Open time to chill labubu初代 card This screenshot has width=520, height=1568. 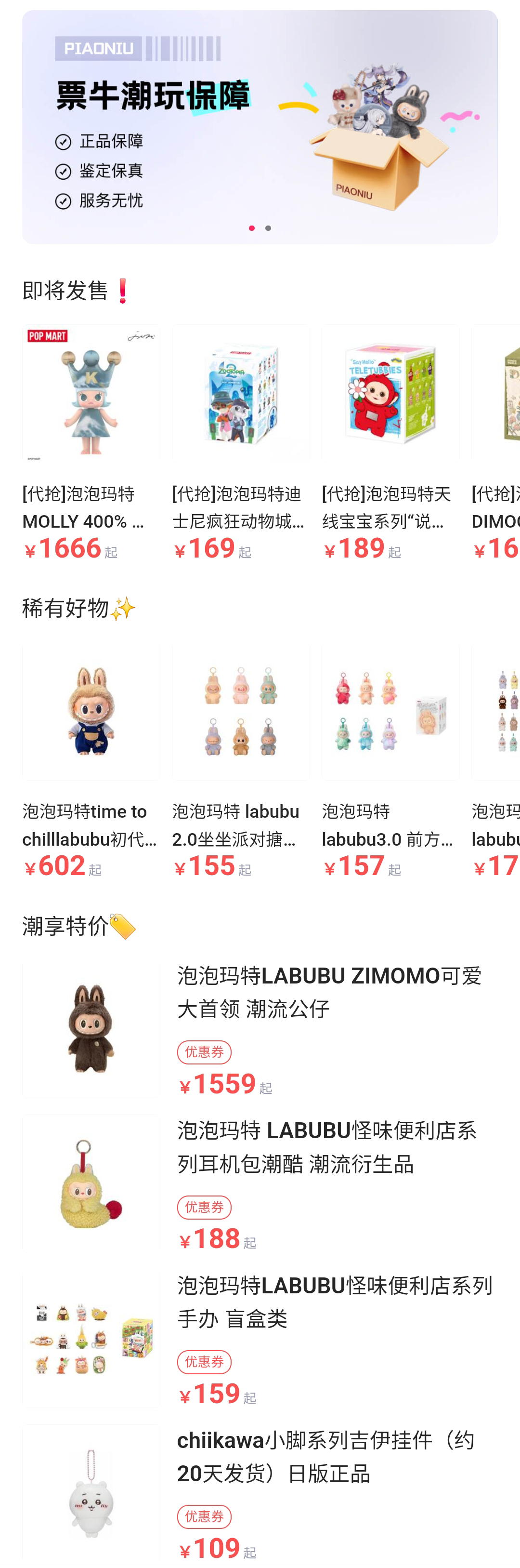91,759
